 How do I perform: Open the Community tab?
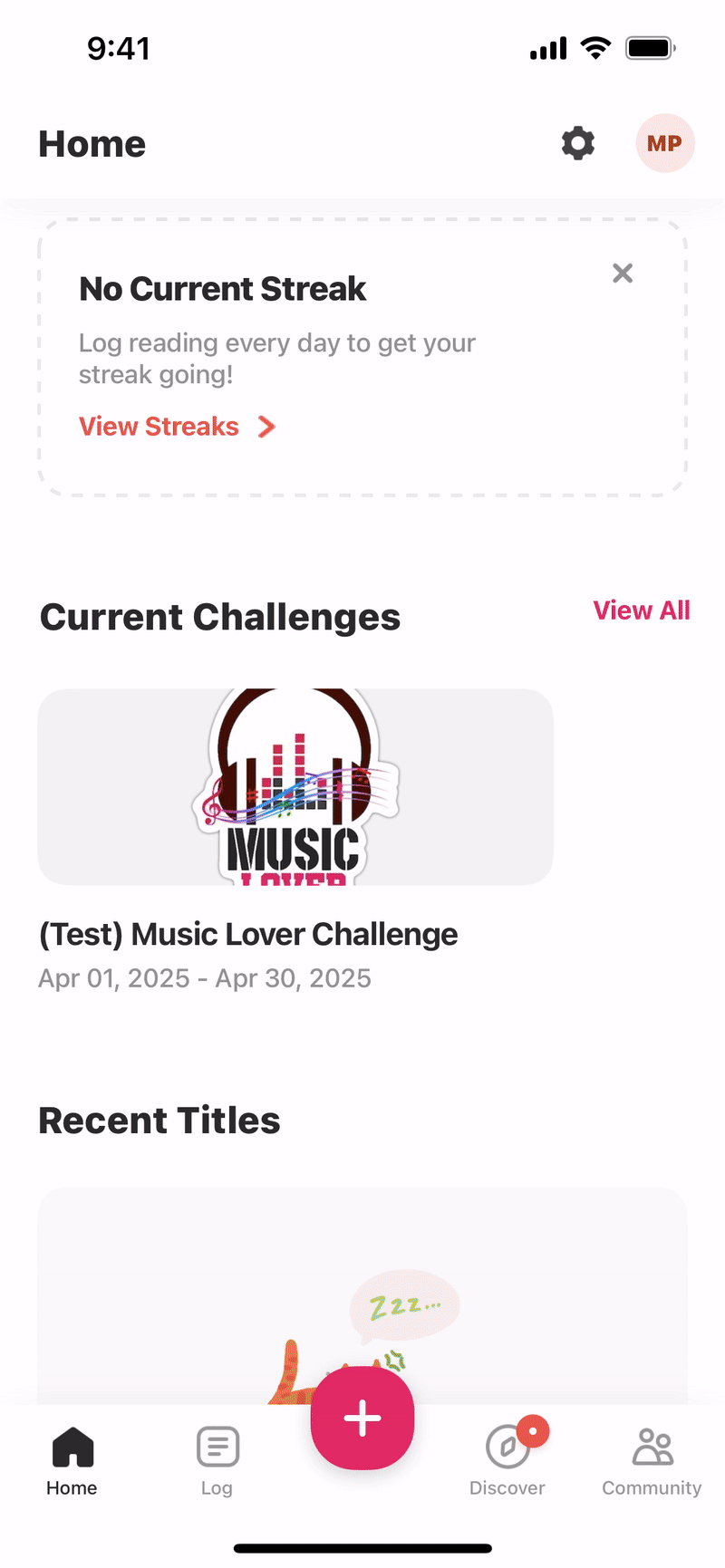[x=652, y=1460]
